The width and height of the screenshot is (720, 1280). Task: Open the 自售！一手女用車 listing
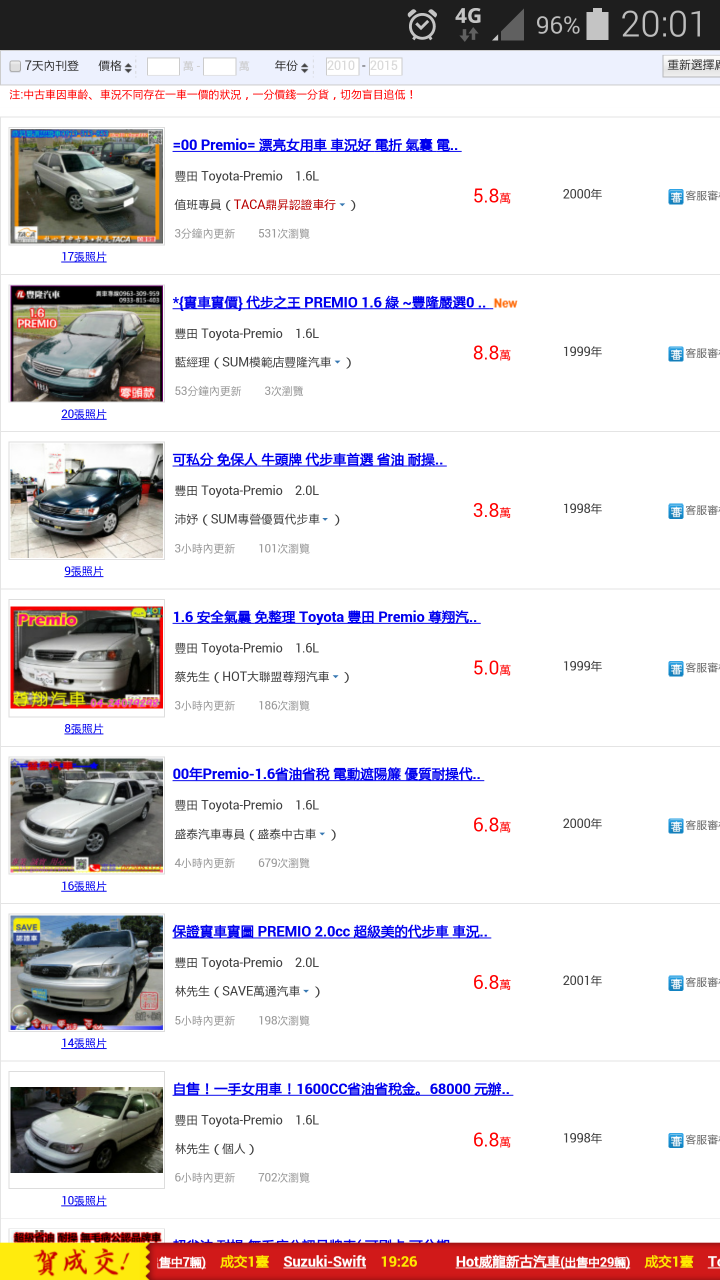[342, 1089]
